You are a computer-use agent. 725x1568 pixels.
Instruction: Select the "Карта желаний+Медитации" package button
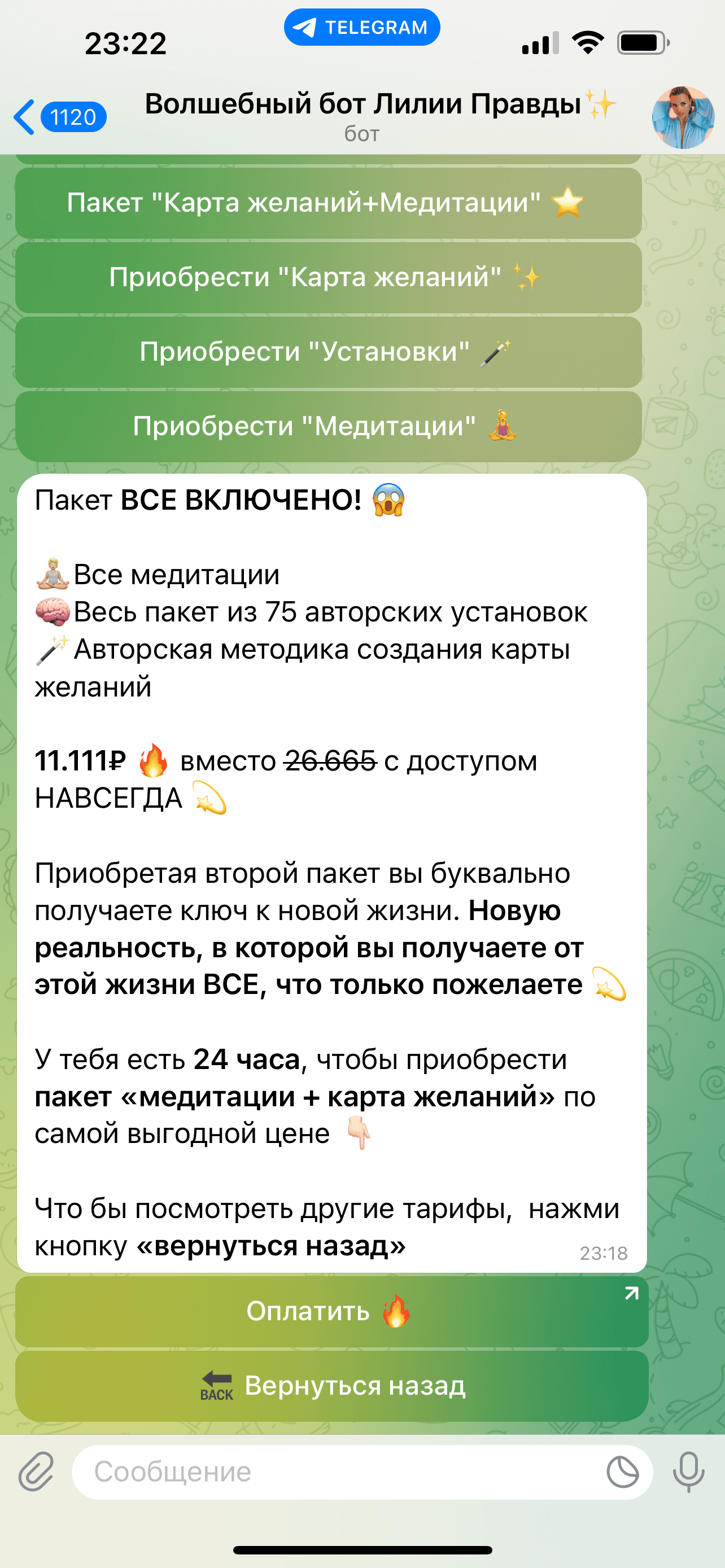click(x=328, y=203)
